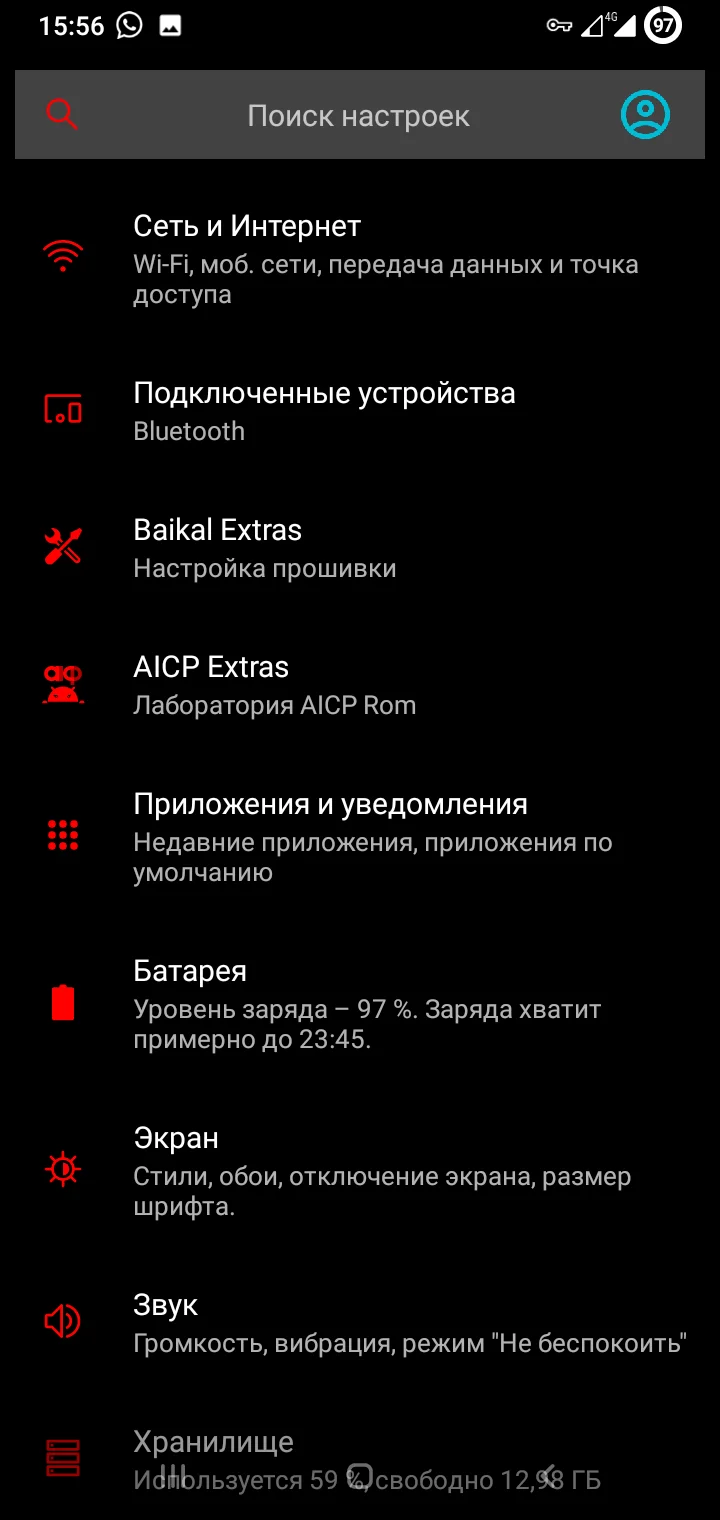The image size is (720, 1520).
Task: Open Экран display settings
Action: pos(360,1171)
